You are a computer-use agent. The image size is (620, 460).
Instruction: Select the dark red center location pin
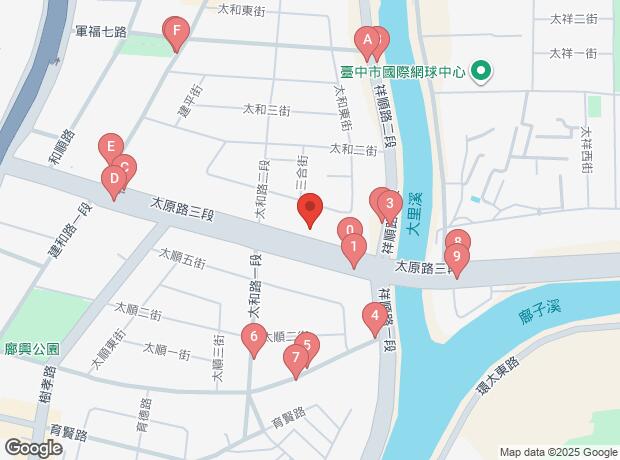[310, 207]
